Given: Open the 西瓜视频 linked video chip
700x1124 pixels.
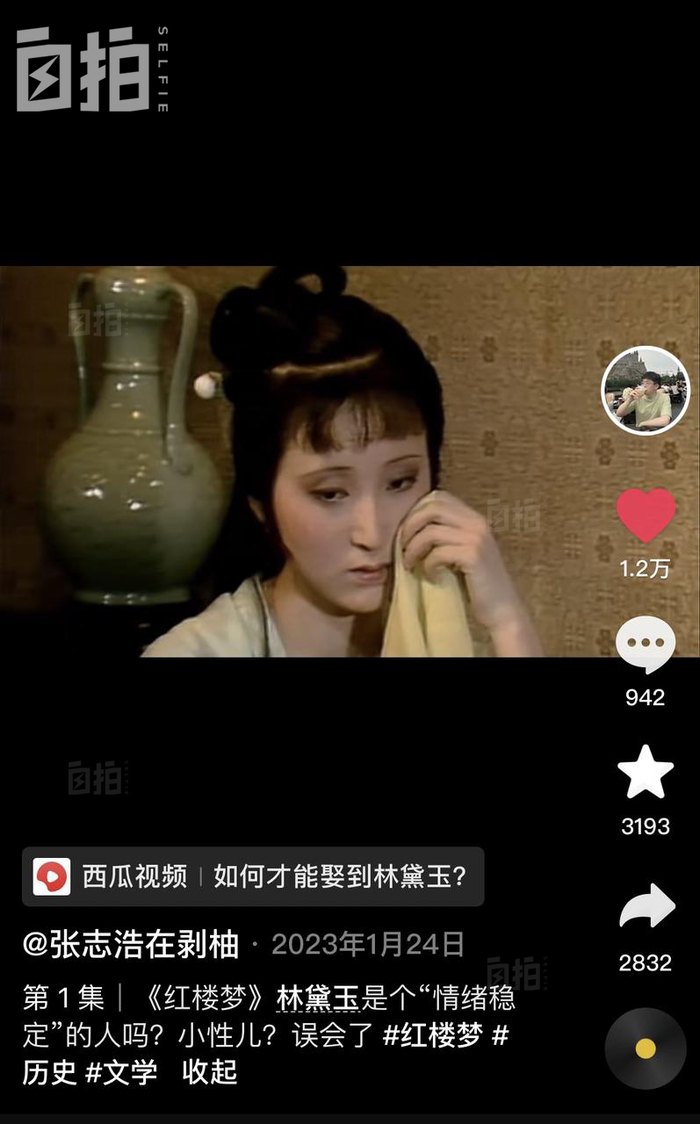Looking at the screenshot, I should point(253,877).
